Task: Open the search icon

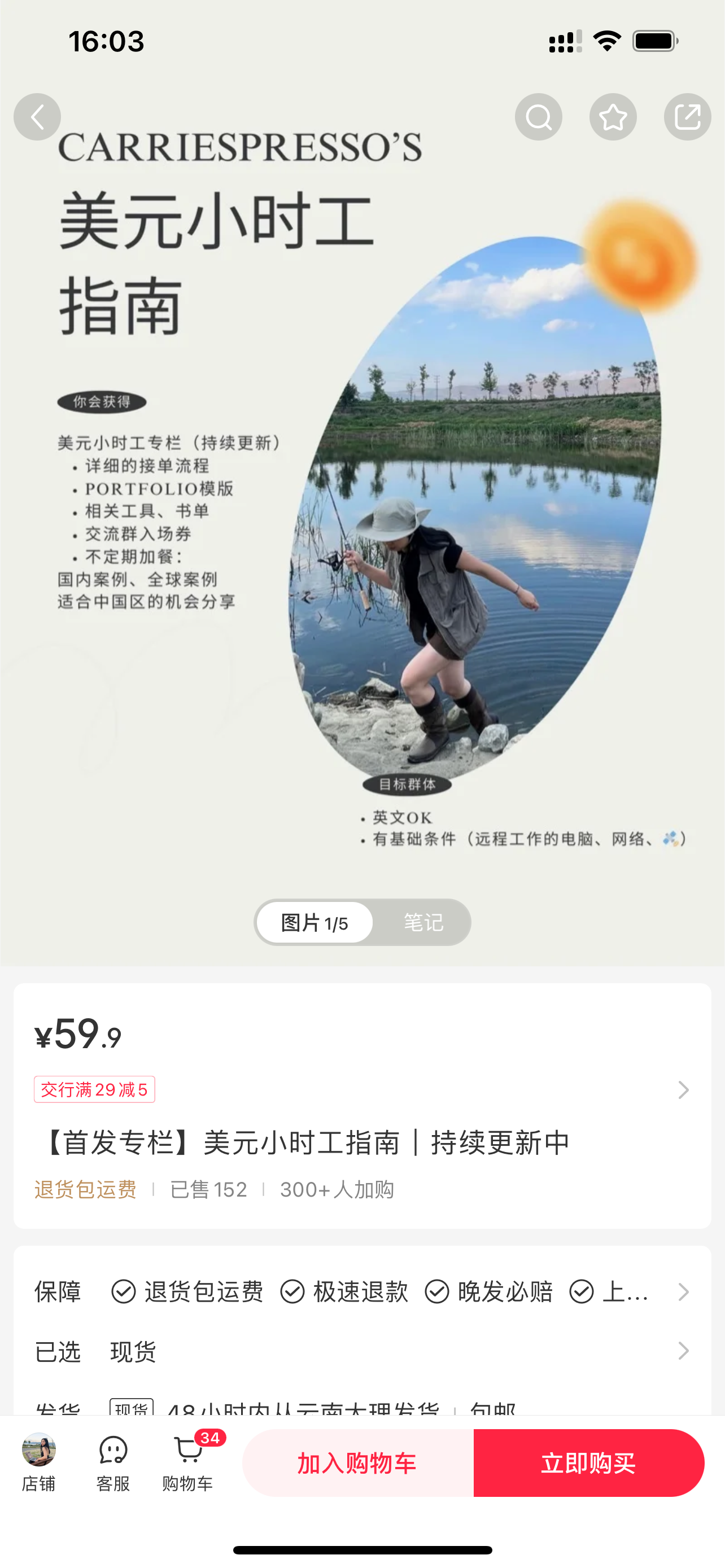Action: pyautogui.click(x=538, y=117)
